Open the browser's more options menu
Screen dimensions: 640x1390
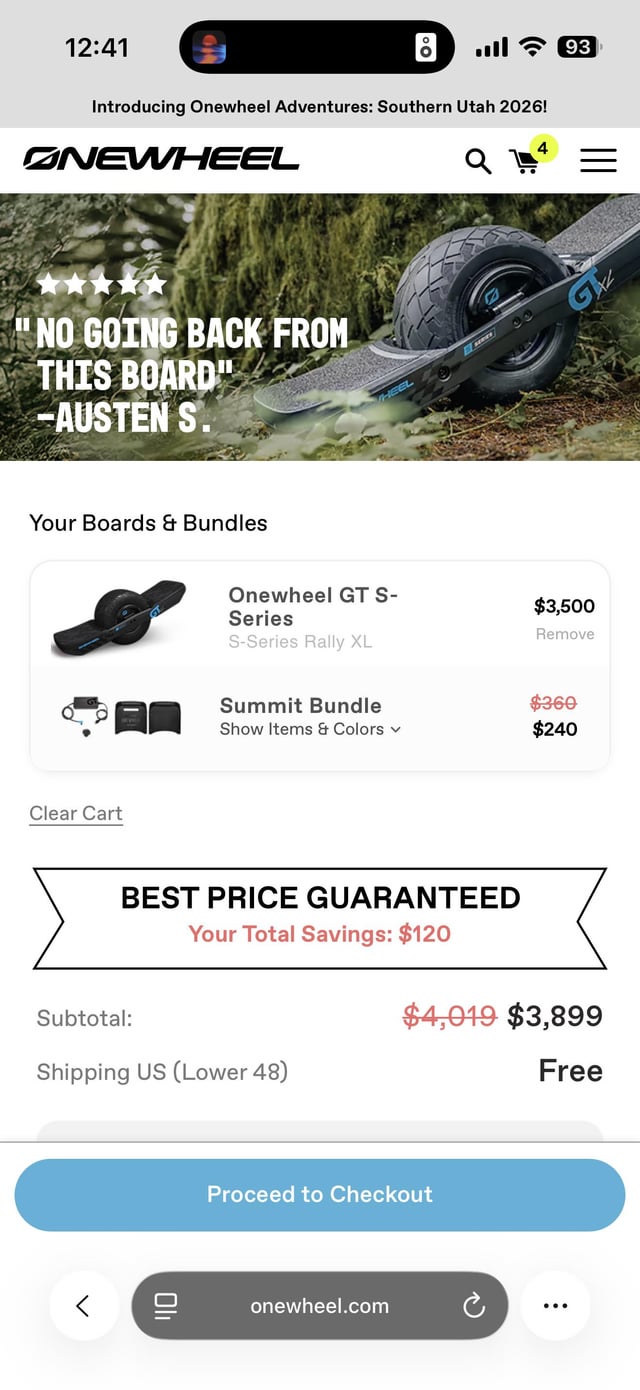pyautogui.click(x=555, y=1305)
